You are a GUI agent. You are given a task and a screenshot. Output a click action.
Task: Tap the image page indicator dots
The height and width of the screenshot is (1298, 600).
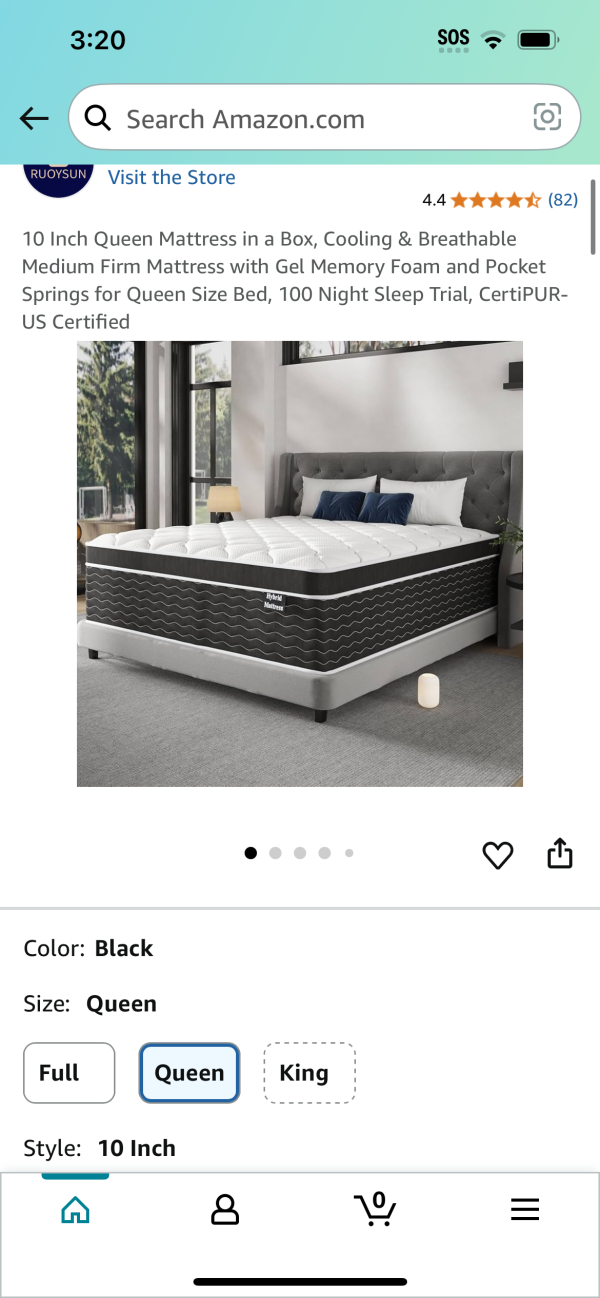click(299, 853)
